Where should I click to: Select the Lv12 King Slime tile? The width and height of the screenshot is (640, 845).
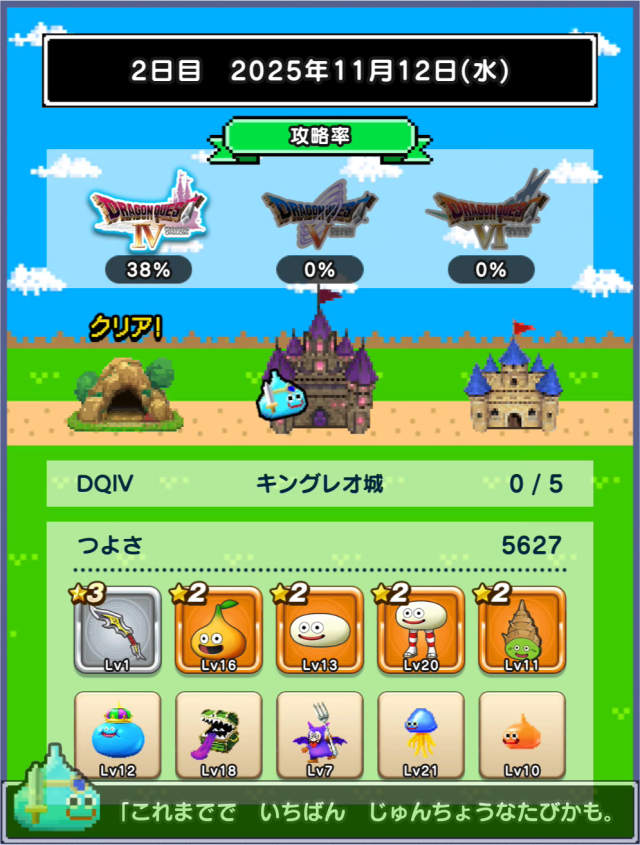117,735
